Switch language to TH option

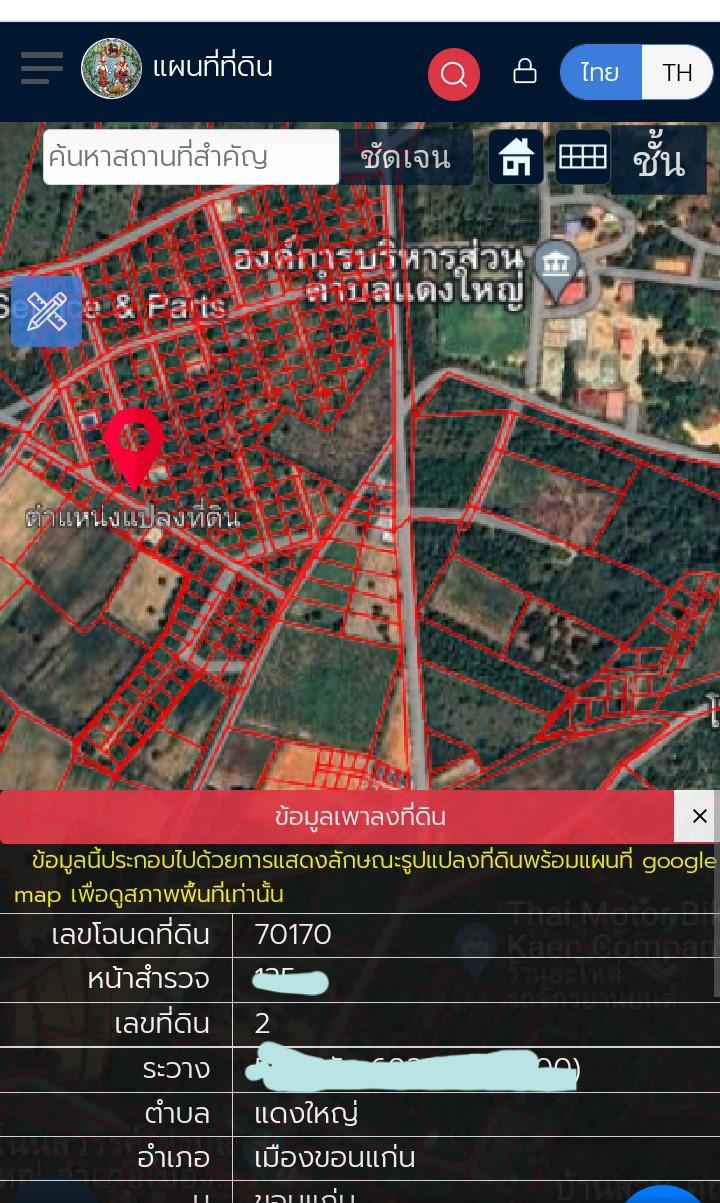coord(677,72)
